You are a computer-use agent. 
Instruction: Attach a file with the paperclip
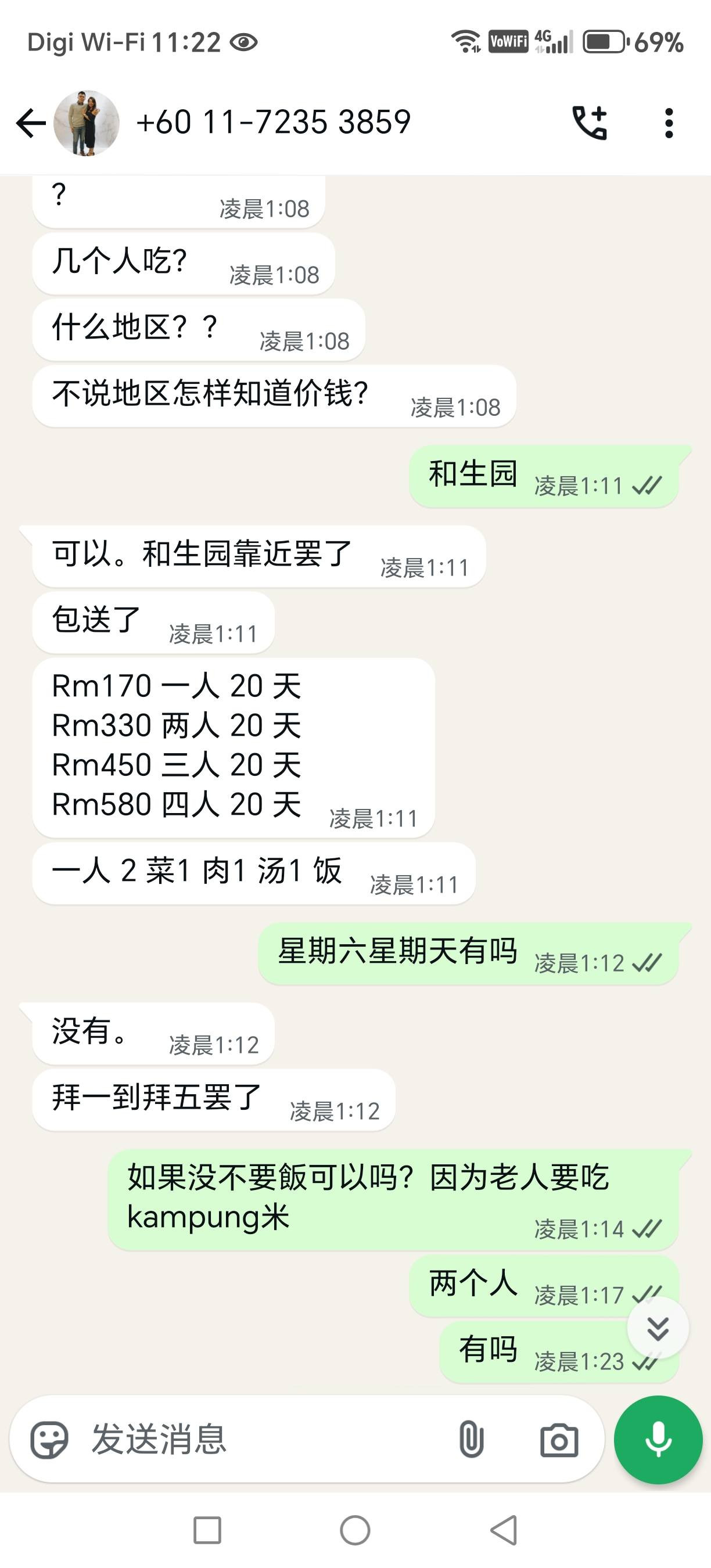click(471, 1440)
